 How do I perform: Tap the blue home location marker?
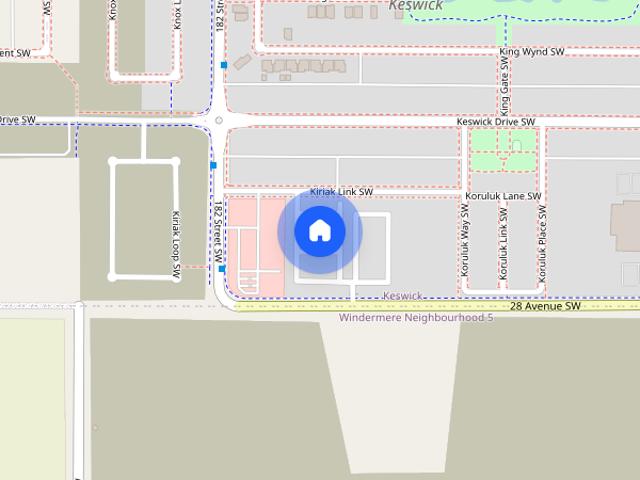coord(320,231)
